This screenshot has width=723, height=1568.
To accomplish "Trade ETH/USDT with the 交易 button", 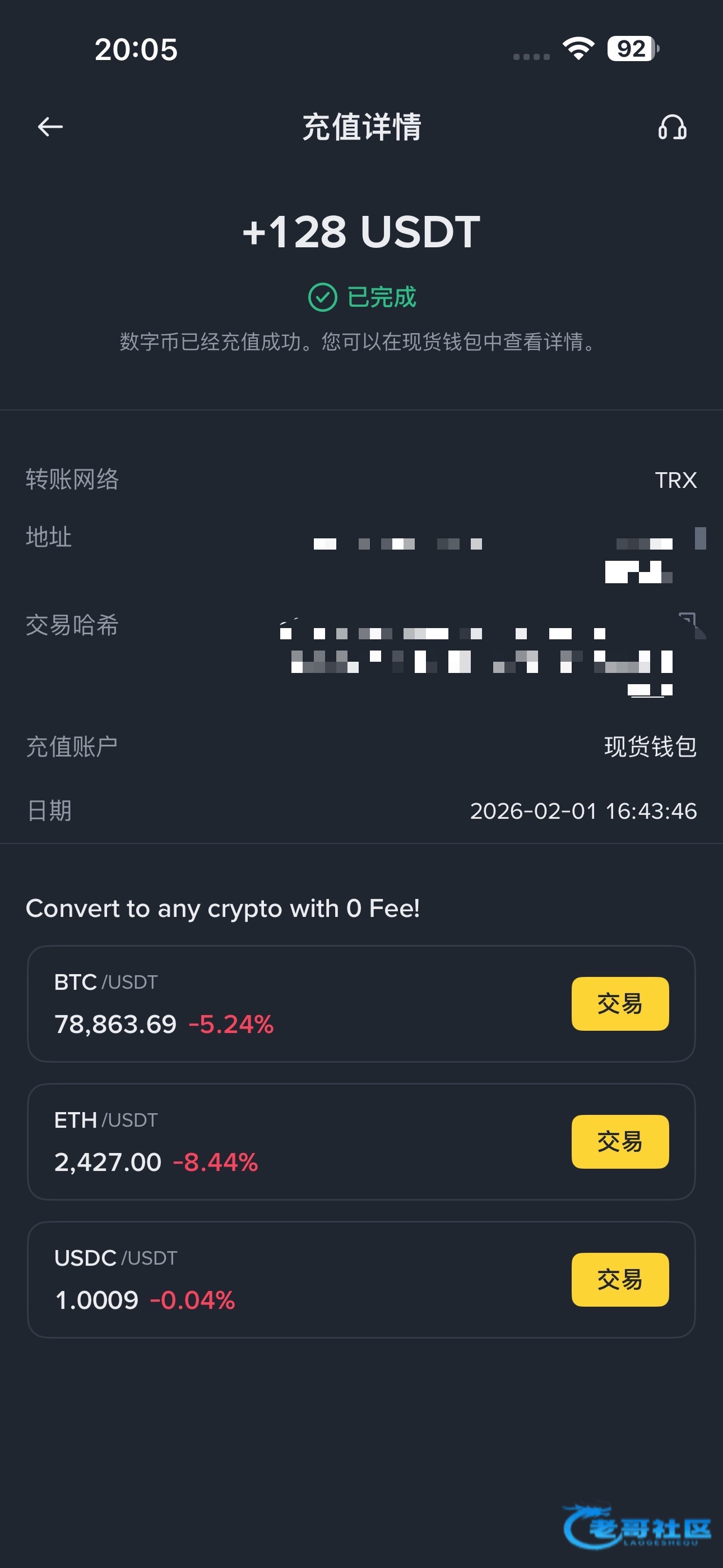I will 619,1141.
